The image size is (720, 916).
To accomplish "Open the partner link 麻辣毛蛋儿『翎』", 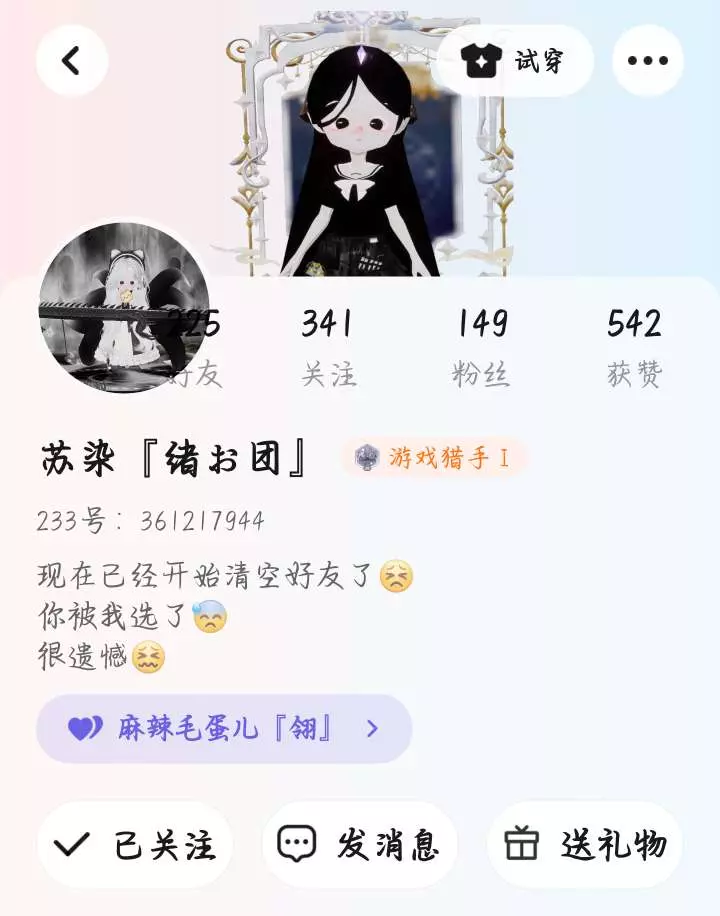I will (224, 728).
